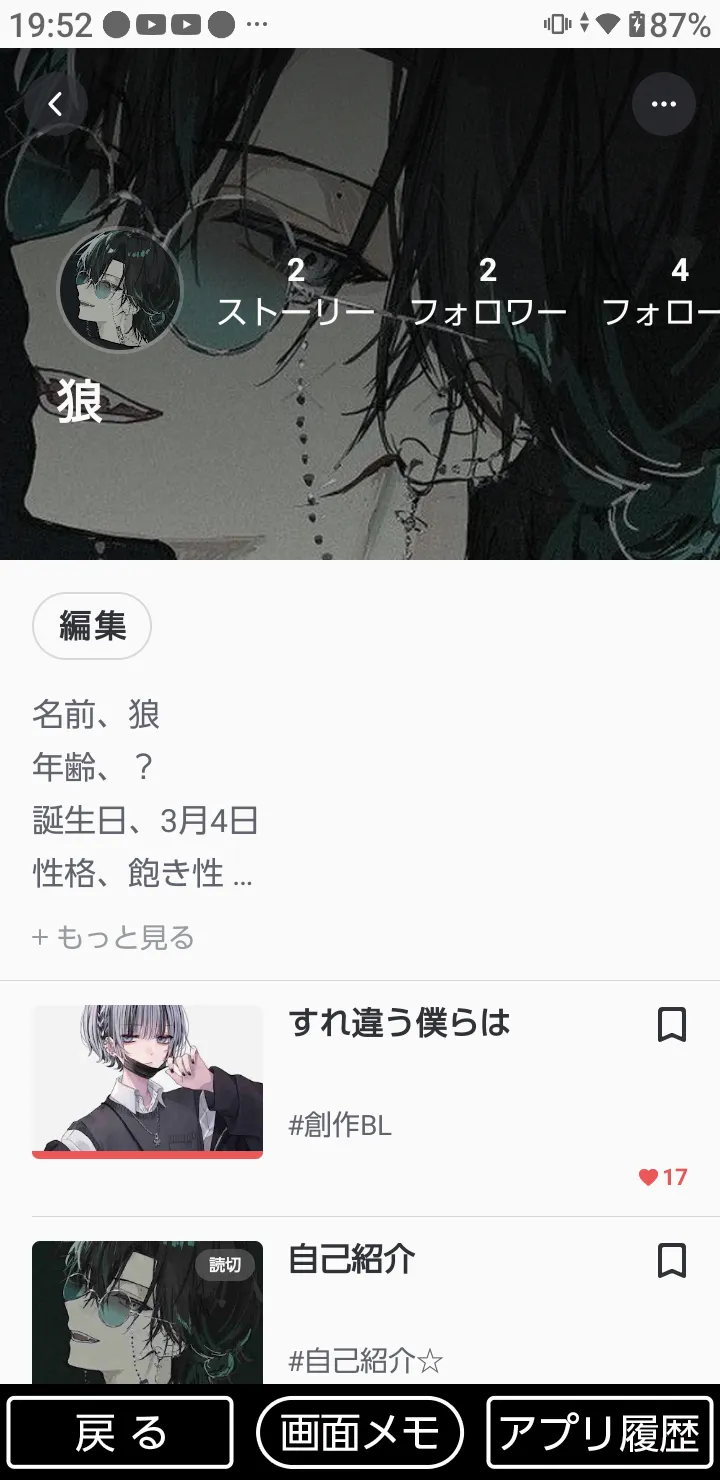The height and width of the screenshot is (1480, 720).
Task: Open アプリ履歴 recent apps
Action: [x=600, y=1433]
